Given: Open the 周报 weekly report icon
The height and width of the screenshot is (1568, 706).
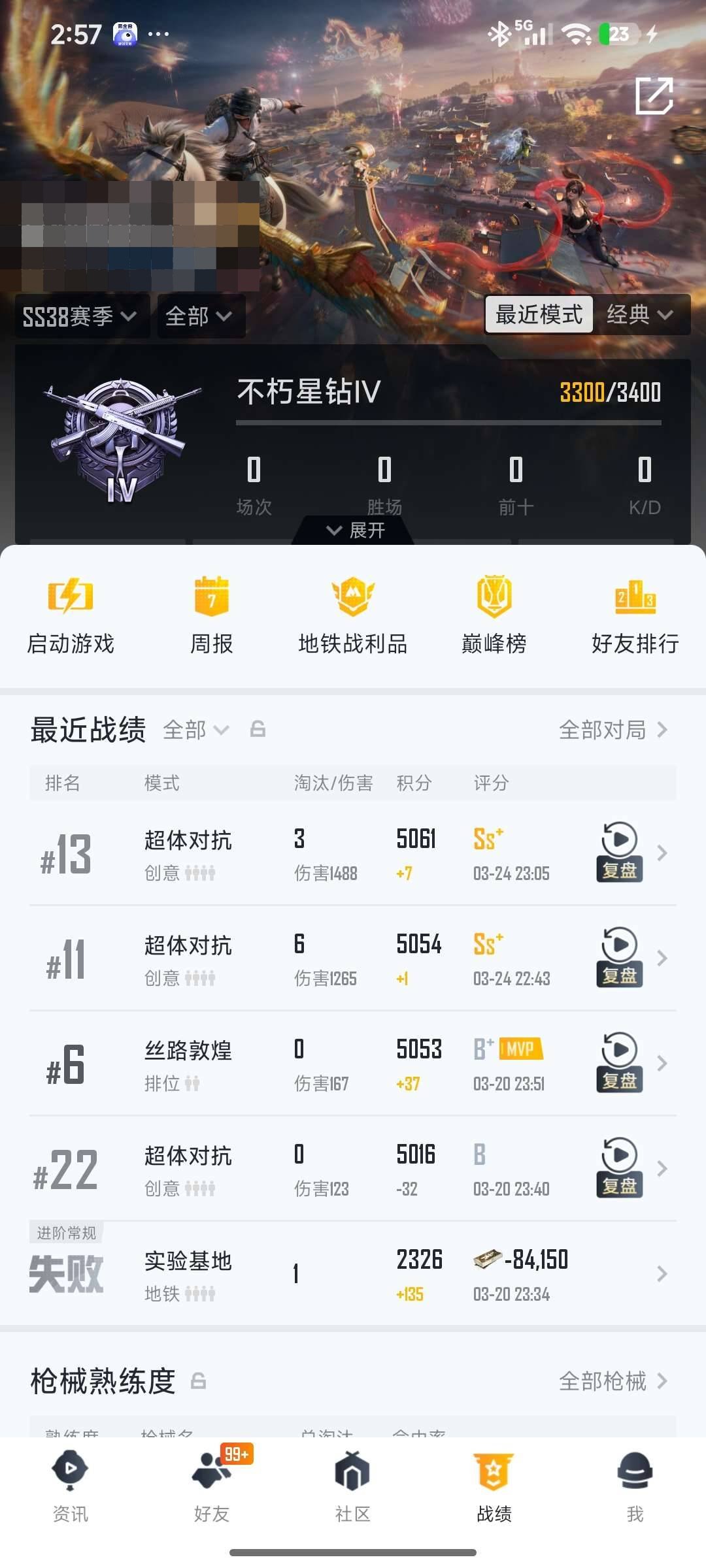Looking at the screenshot, I should (x=210, y=614).
